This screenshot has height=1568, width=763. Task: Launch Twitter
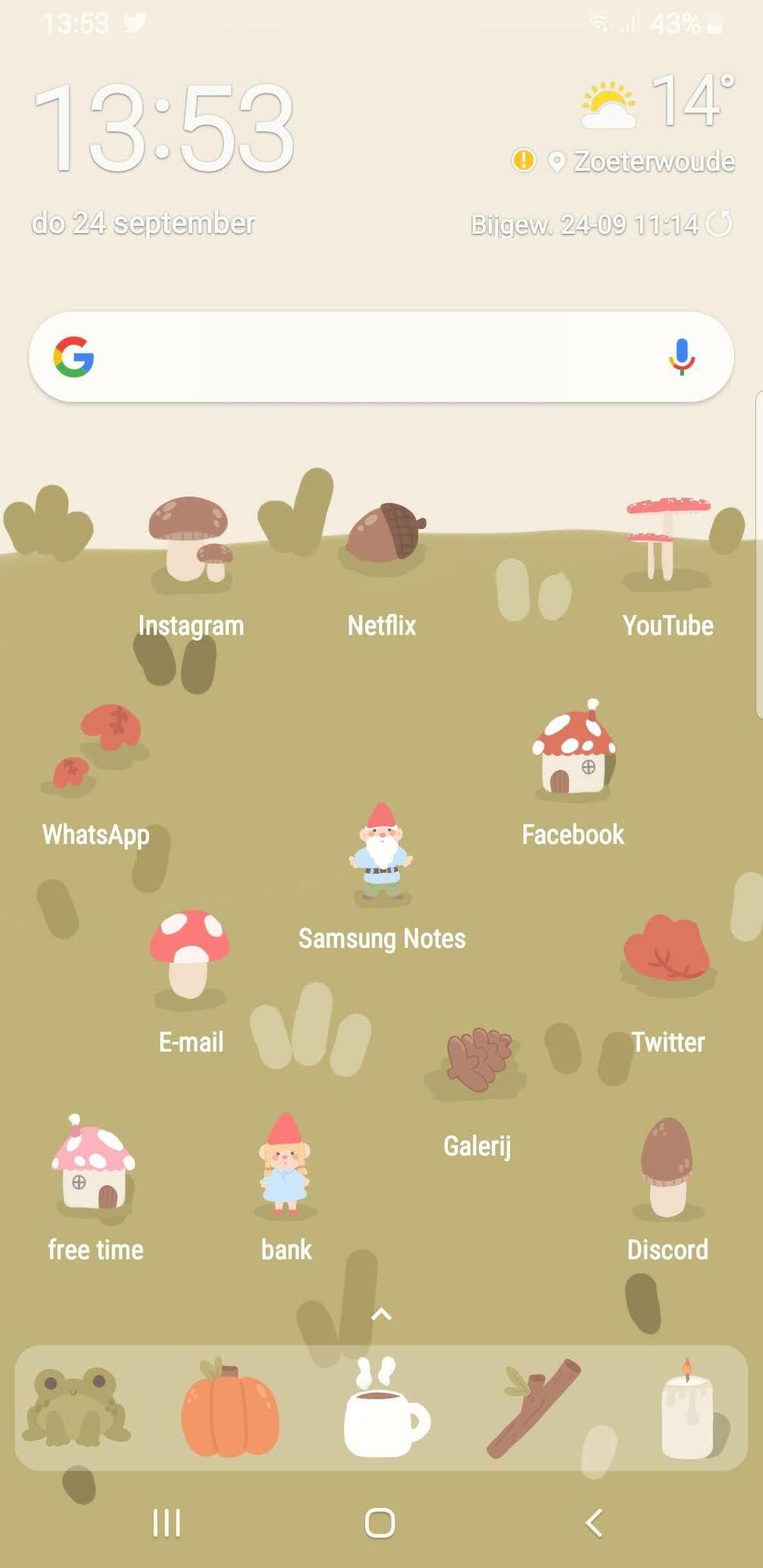667,956
